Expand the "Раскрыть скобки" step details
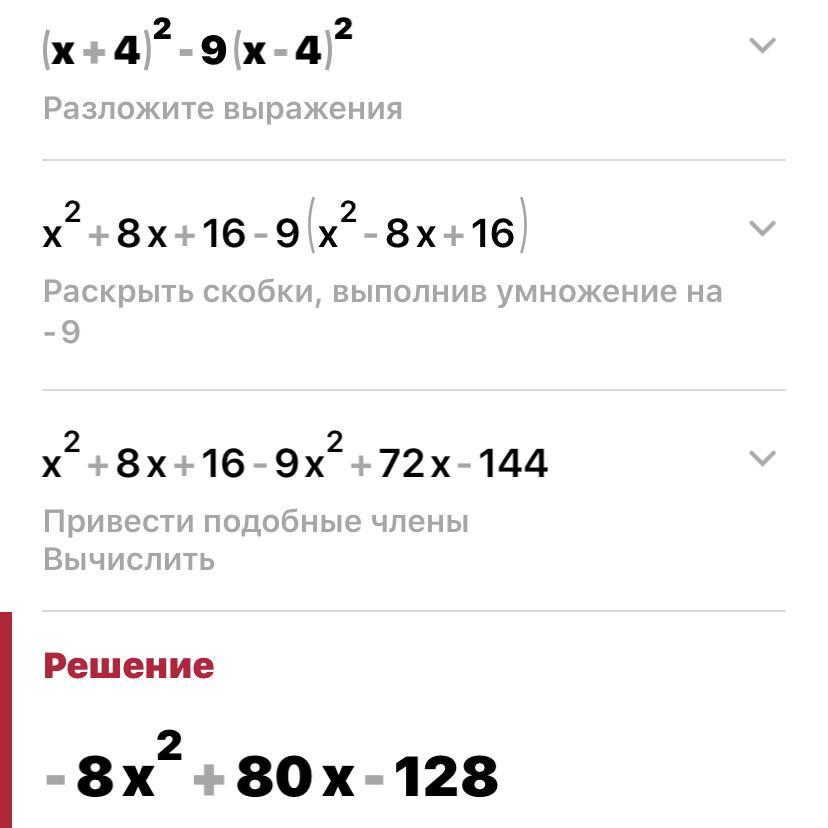The width and height of the screenshot is (828, 828). [x=762, y=229]
